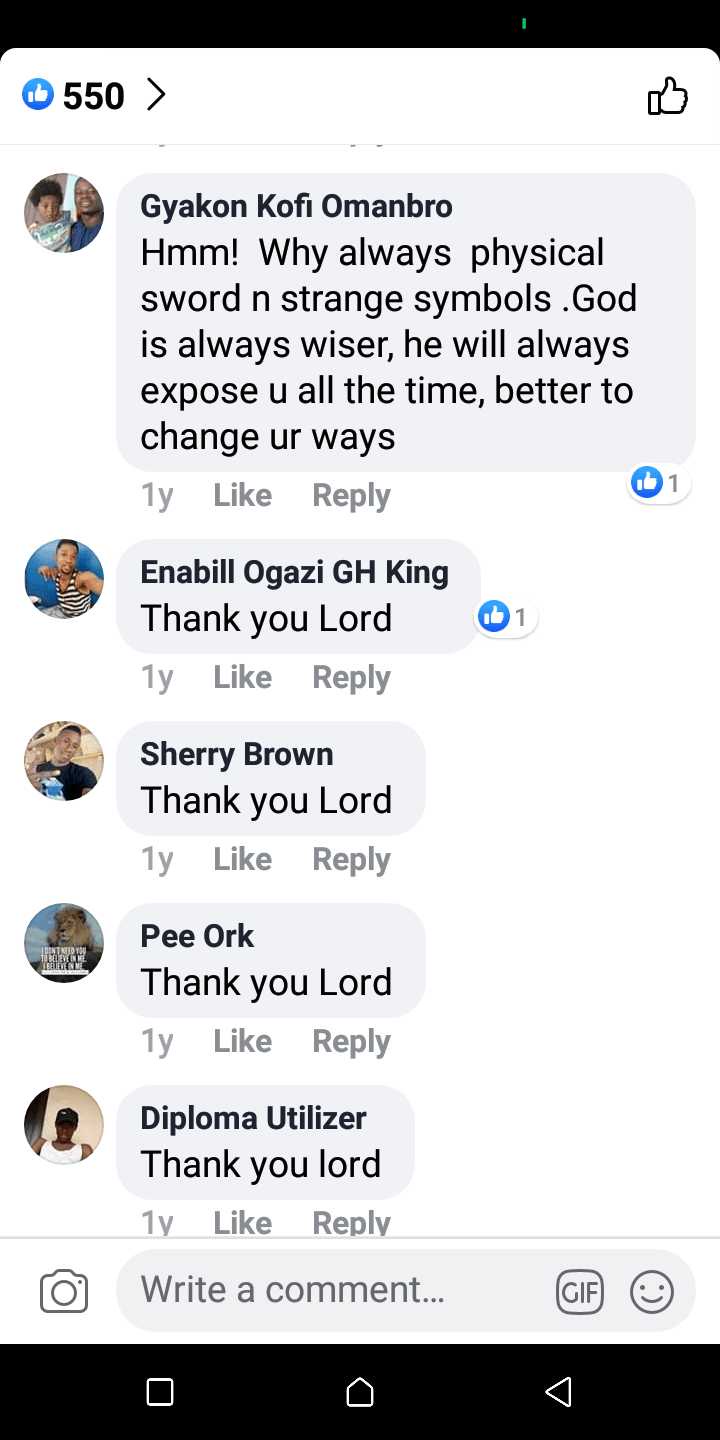Viewport: 720px width, 1440px height.
Task: Go back with the system back button
Action: click(558, 1392)
